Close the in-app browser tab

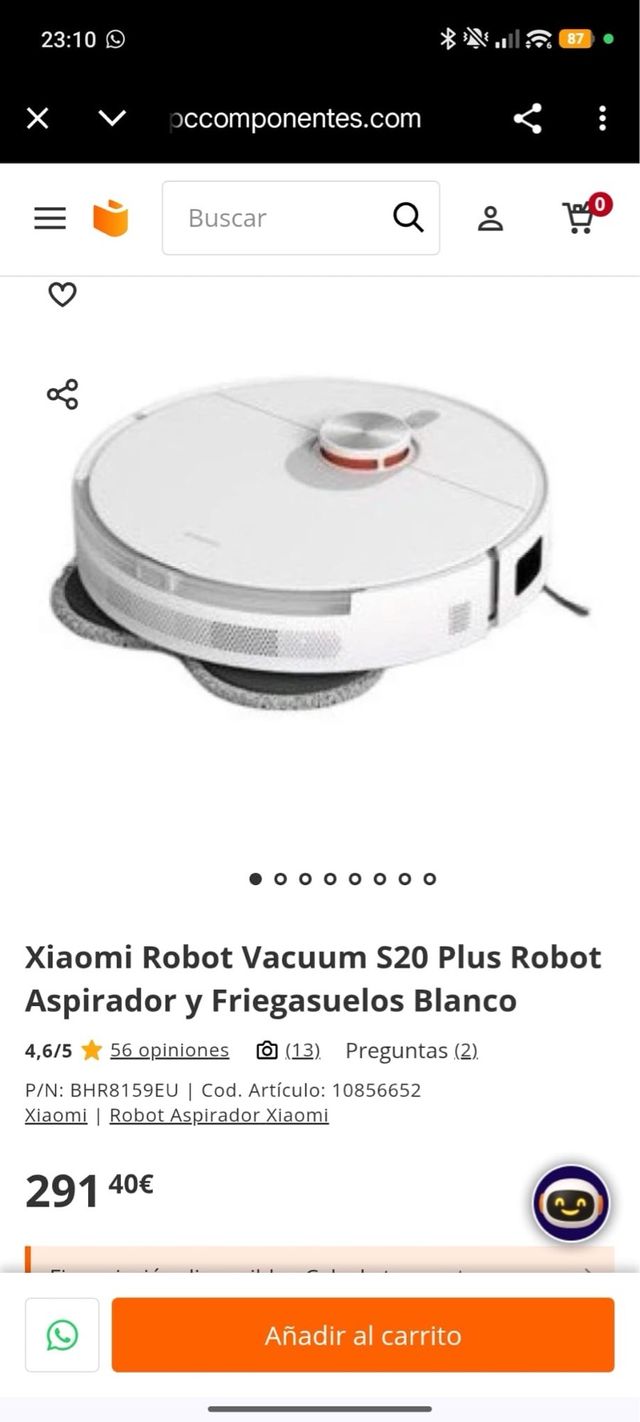37,119
